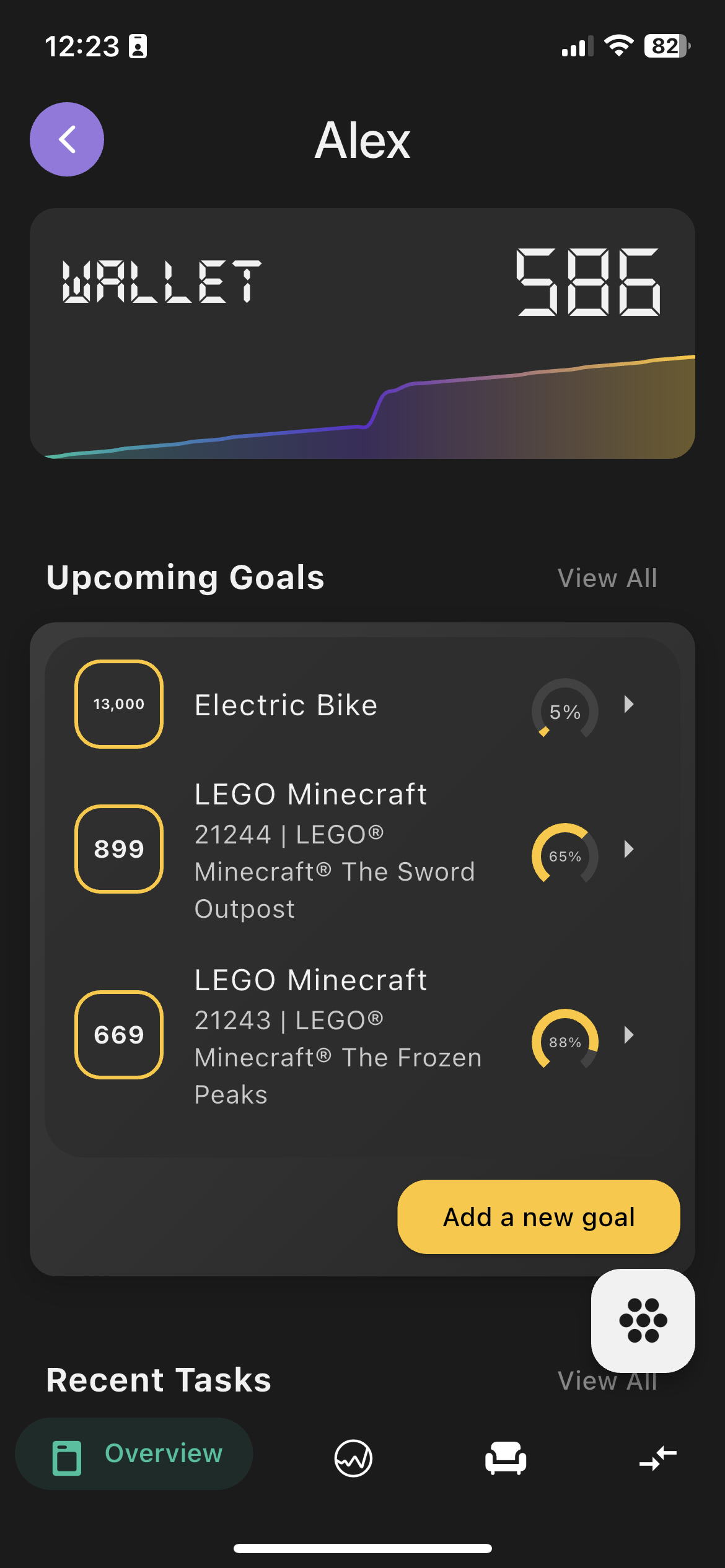The width and height of the screenshot is (725, 1568).
Task: Switch to the transfer arrows tab
Action: coord(657,1458)
